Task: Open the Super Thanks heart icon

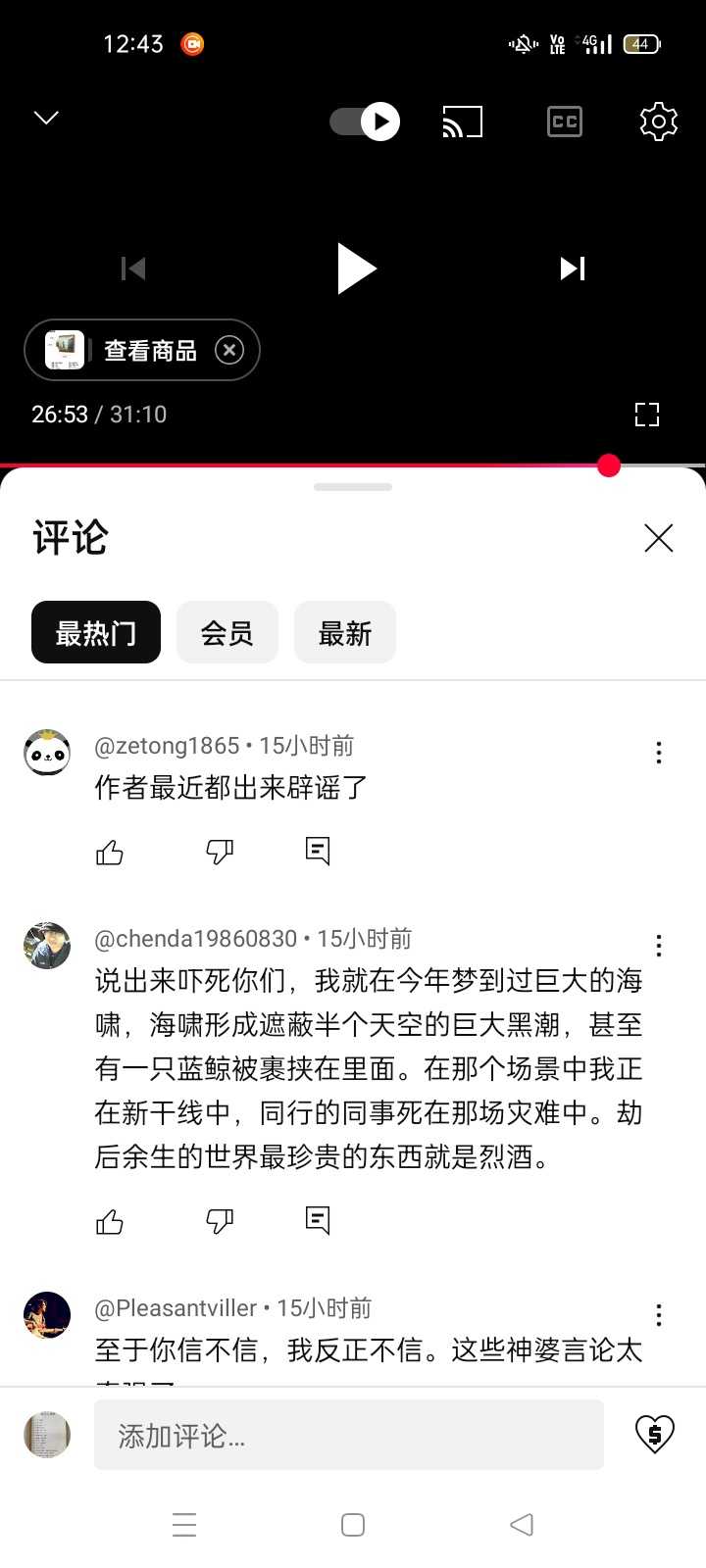Action: (x=654, y=1435)
